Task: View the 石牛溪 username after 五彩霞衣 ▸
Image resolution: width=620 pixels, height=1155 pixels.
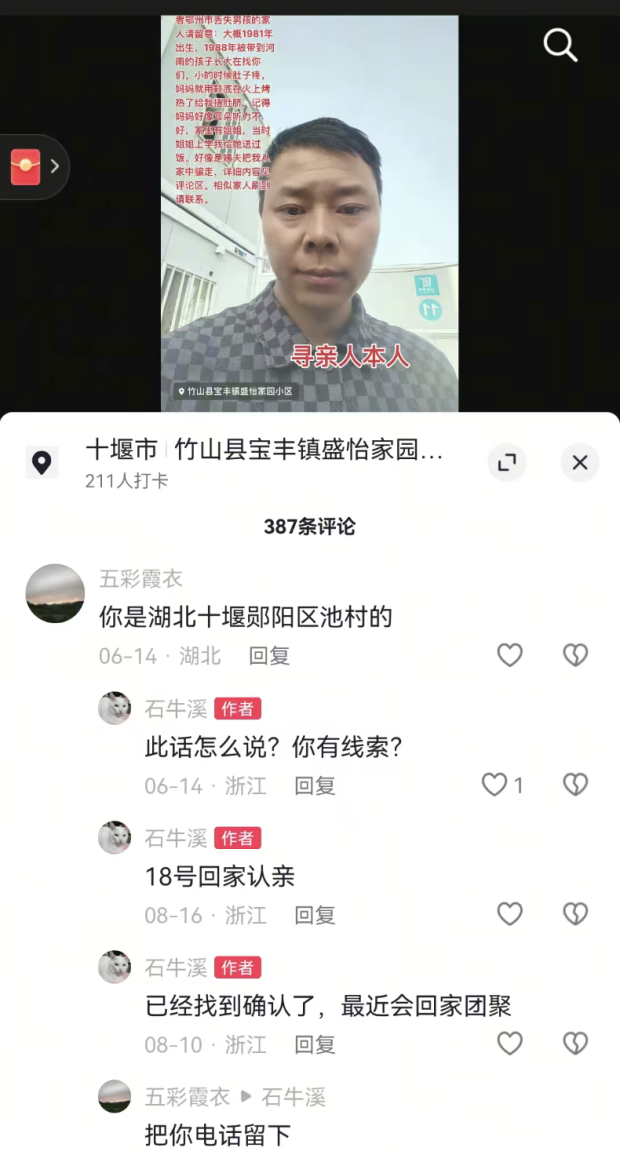Action: [x=293, y=1097]
